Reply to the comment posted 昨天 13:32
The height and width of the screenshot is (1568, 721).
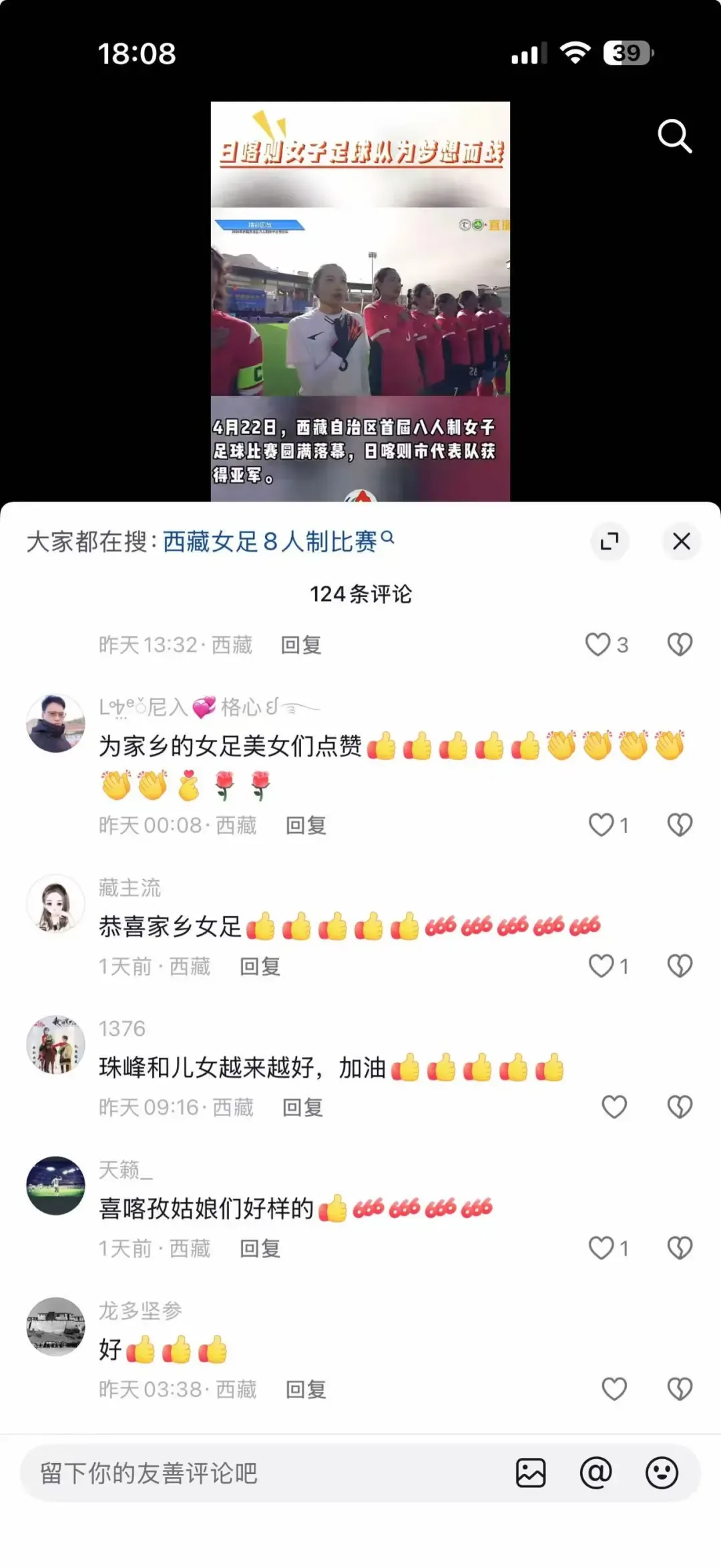pyautogui.click(x=301, y=645)
